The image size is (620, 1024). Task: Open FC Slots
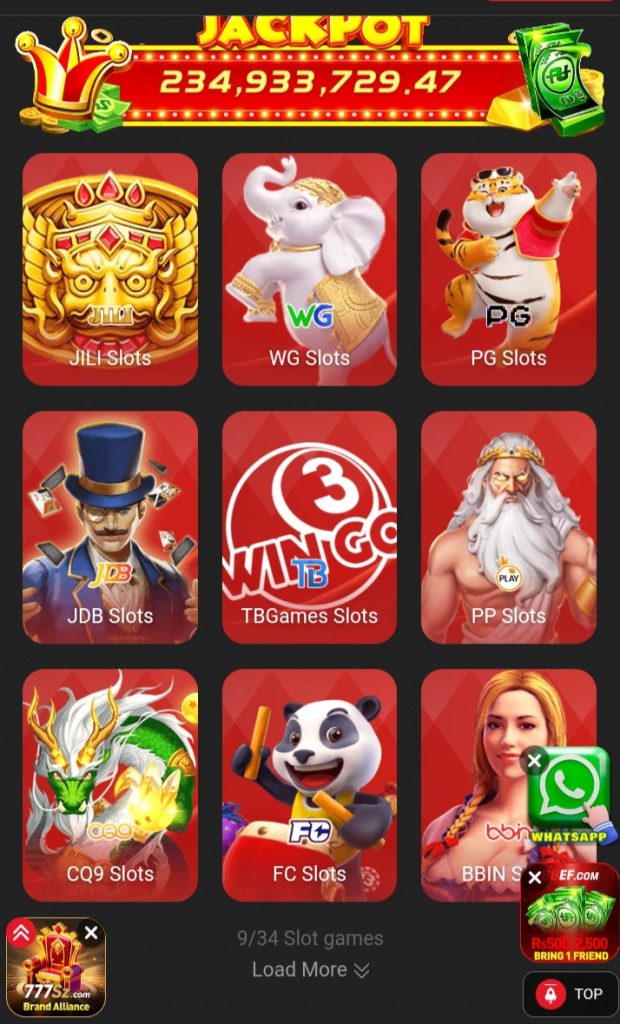coord(309,785)
